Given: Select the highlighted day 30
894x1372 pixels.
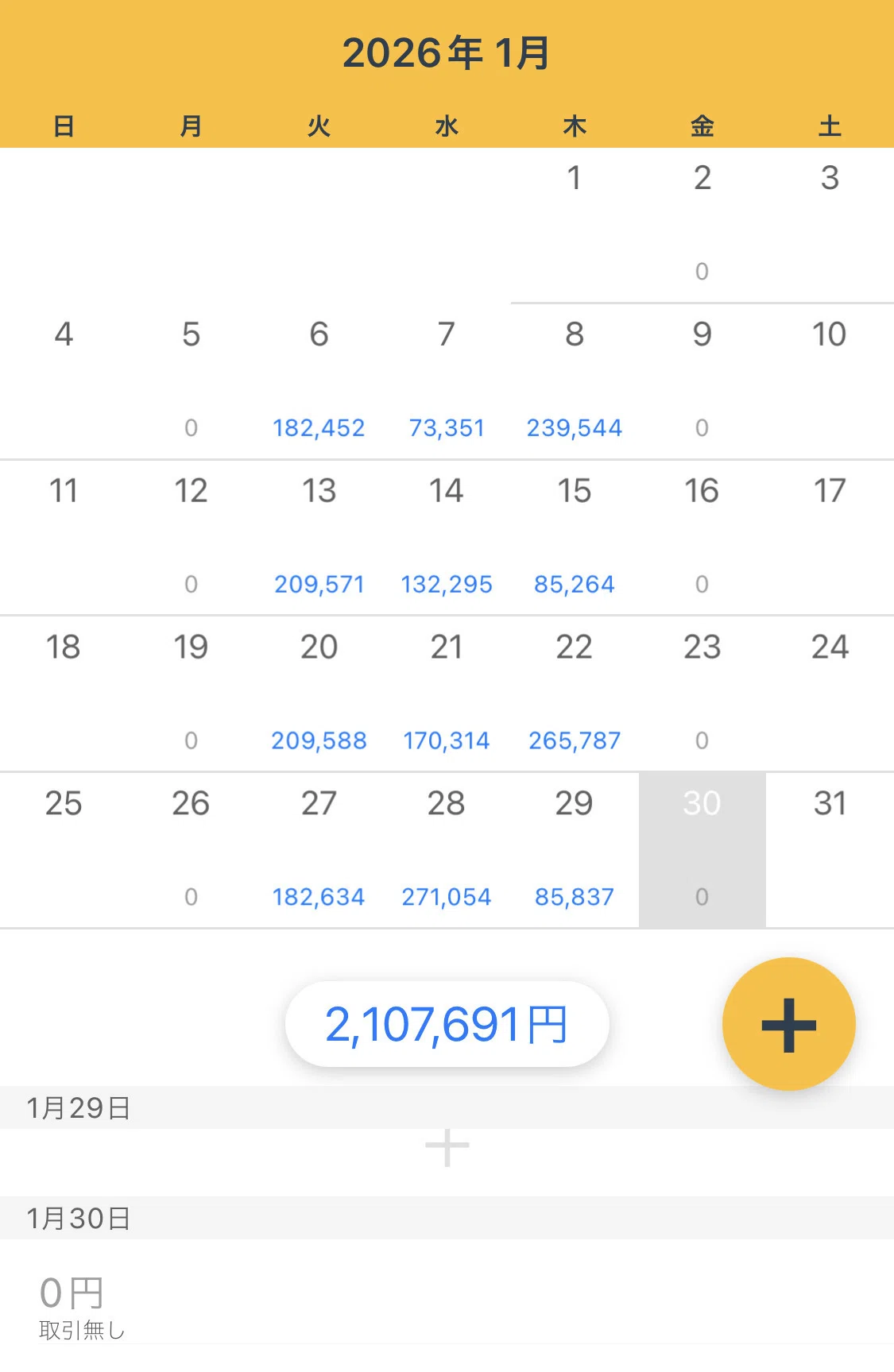Looking at the screenshot, I should 702,850.
